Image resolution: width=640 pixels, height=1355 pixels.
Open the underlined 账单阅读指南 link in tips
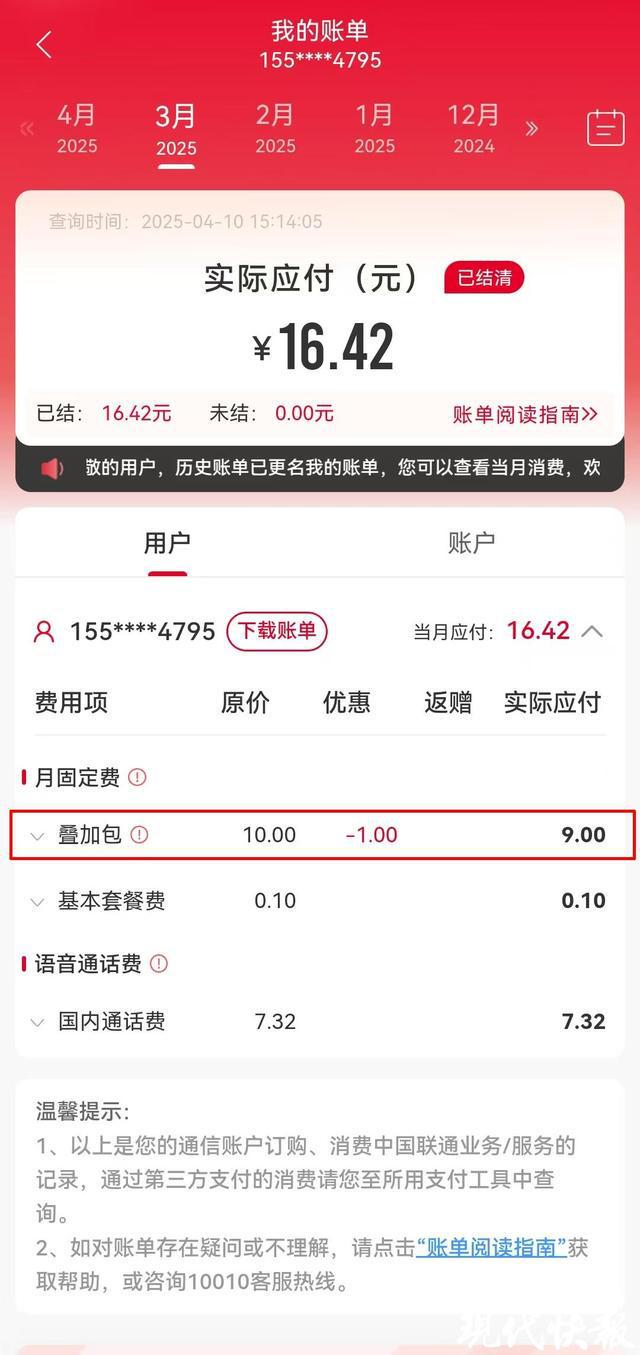pyautogui.click(x=491, y=1248)
